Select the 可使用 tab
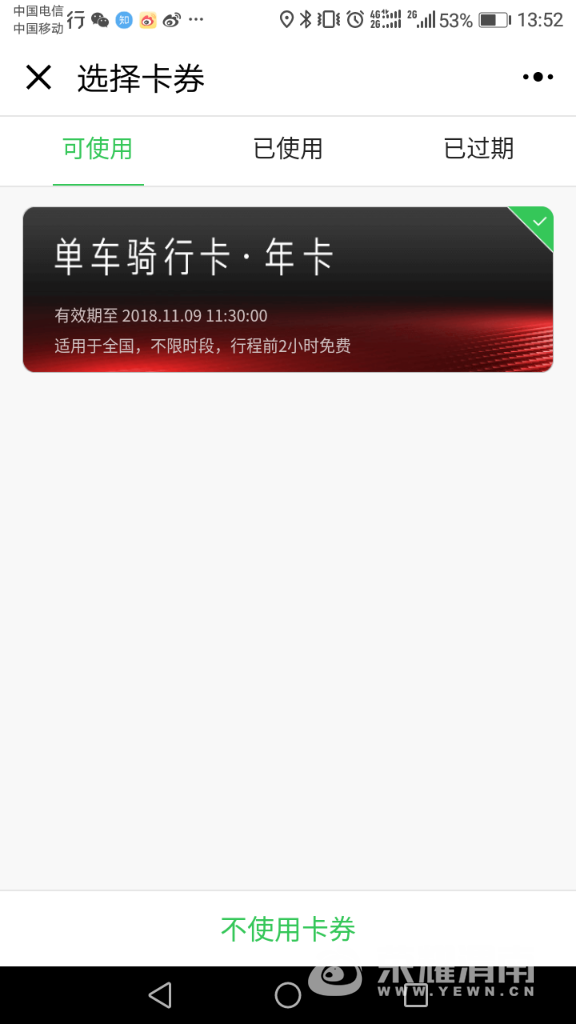This screenshot has height=1024, width=576. 98,149
